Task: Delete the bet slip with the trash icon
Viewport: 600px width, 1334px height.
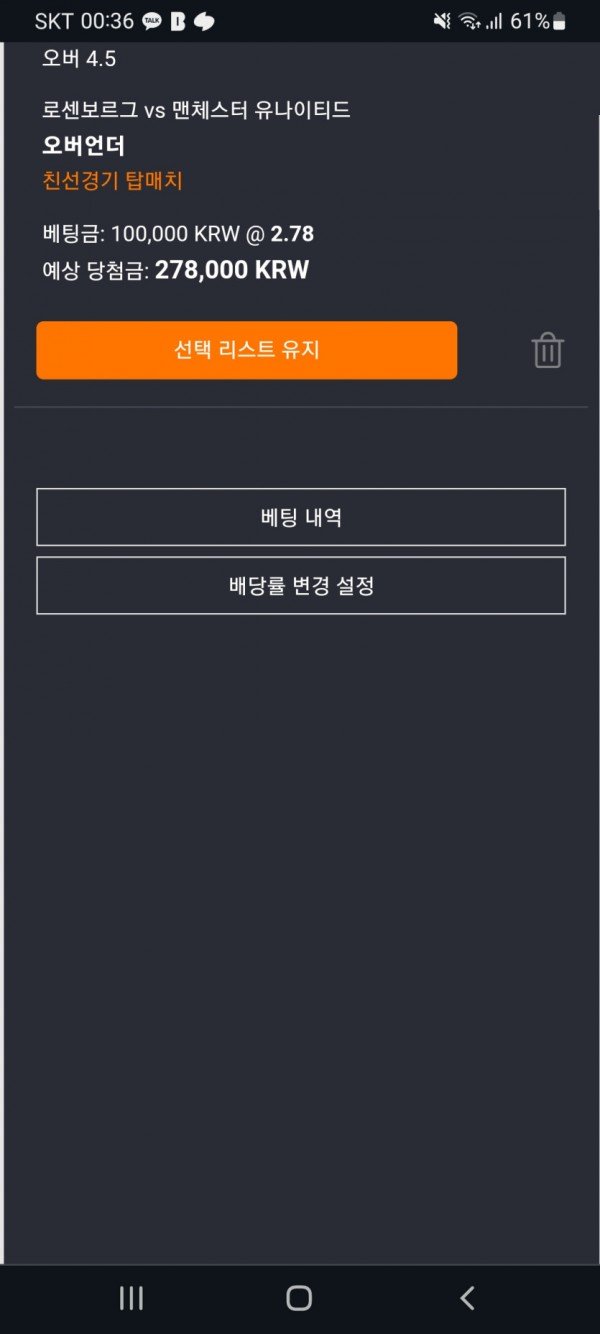Action: point(547,351)
